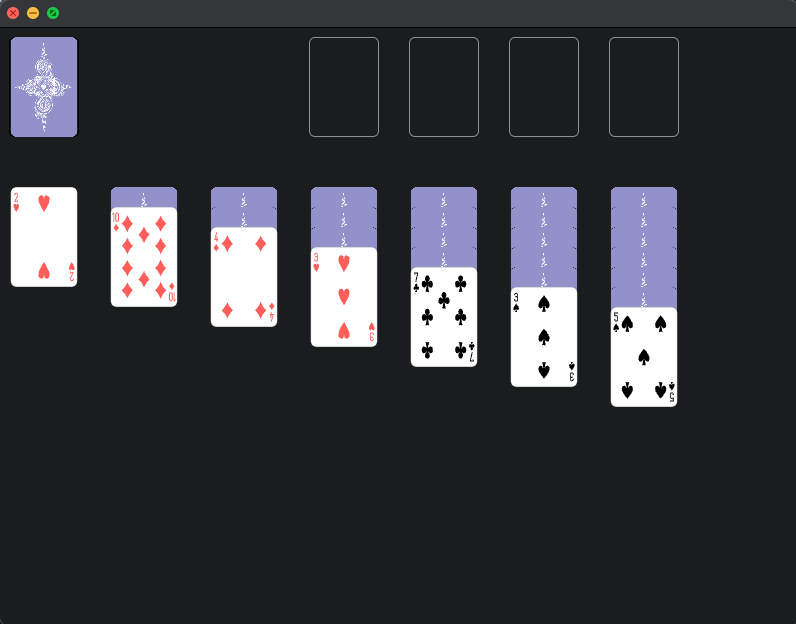Select the 5 of spades card
796x624 pixels.
(644, 357)
